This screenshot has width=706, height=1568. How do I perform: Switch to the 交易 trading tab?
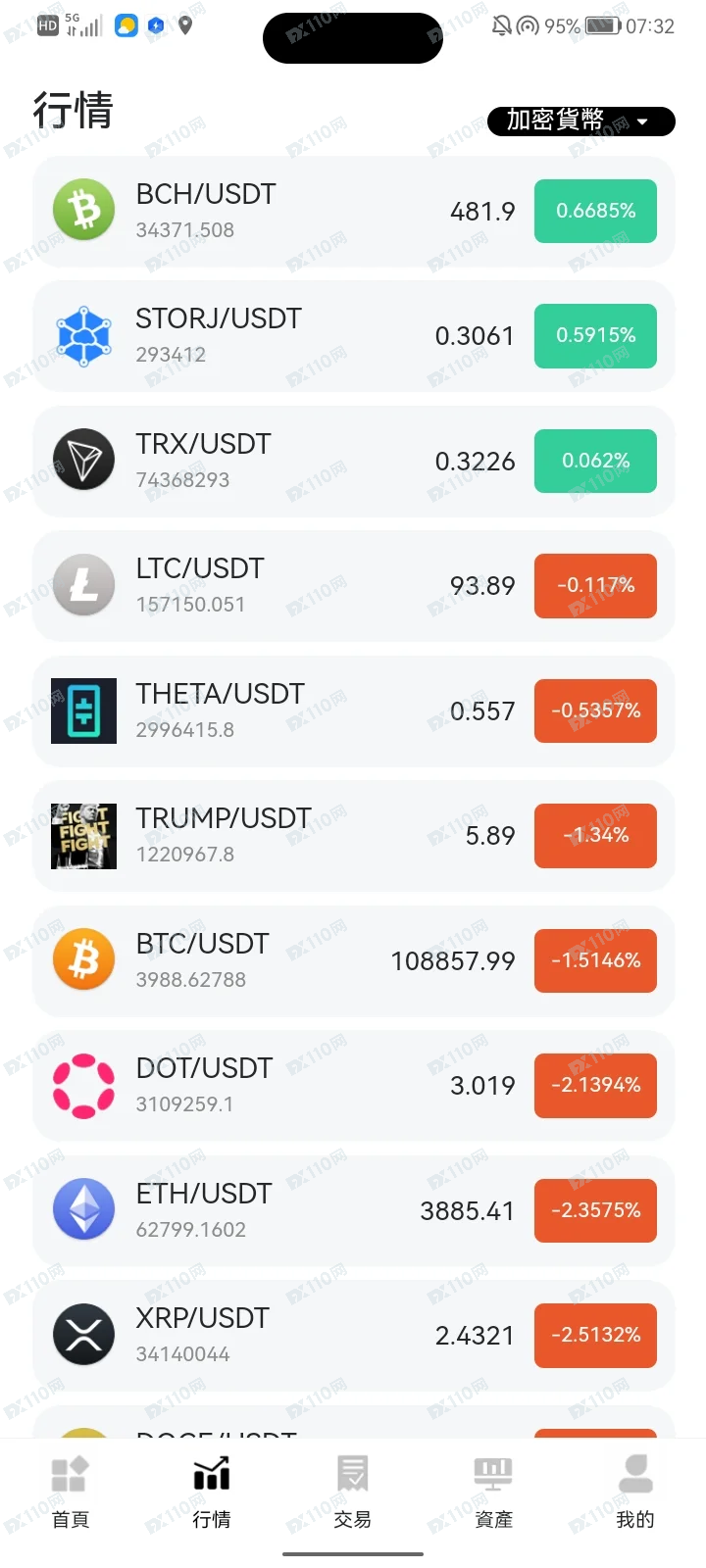click(x=353, y=1490)
